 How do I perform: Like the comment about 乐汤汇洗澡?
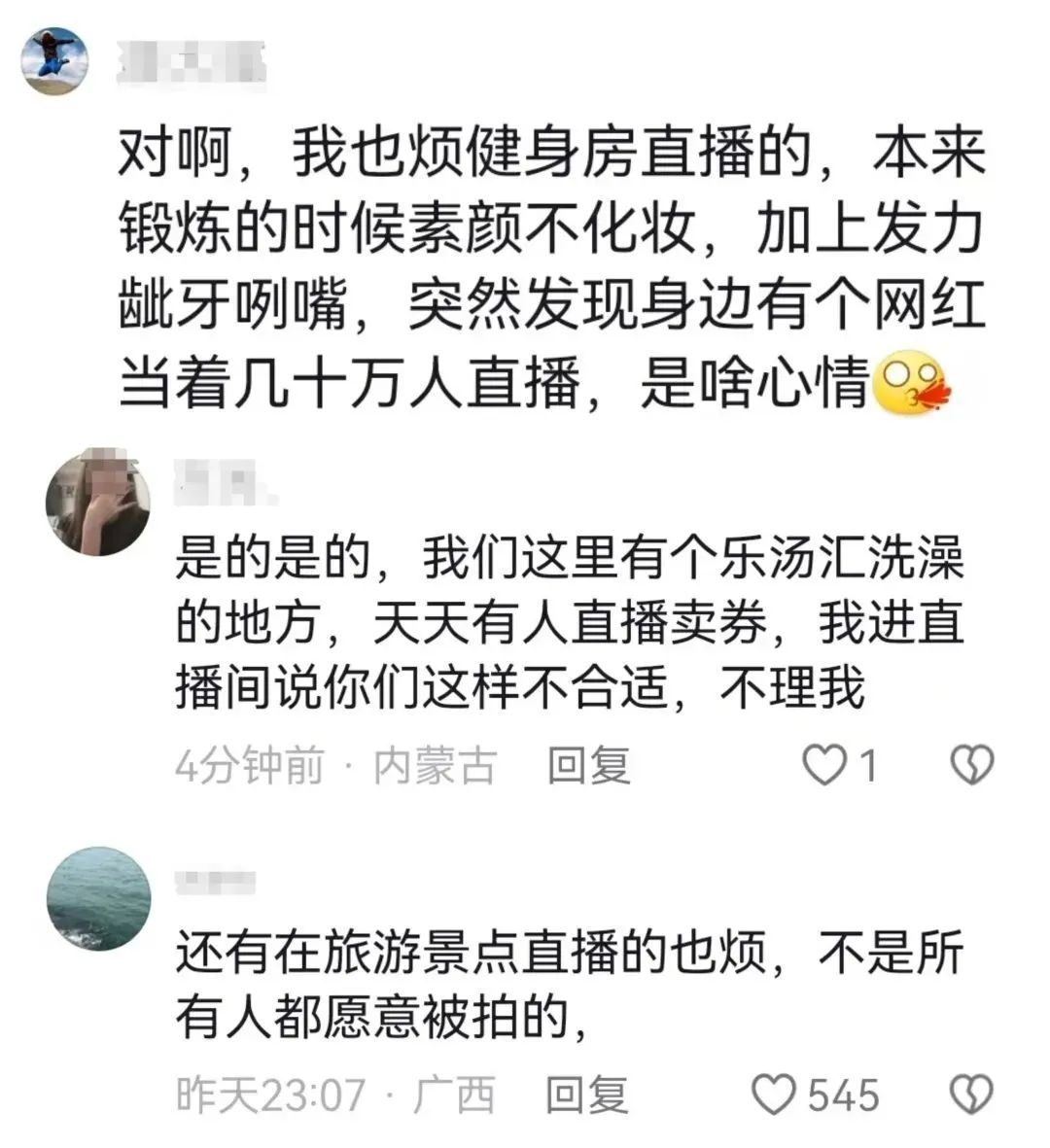point(824,766)
